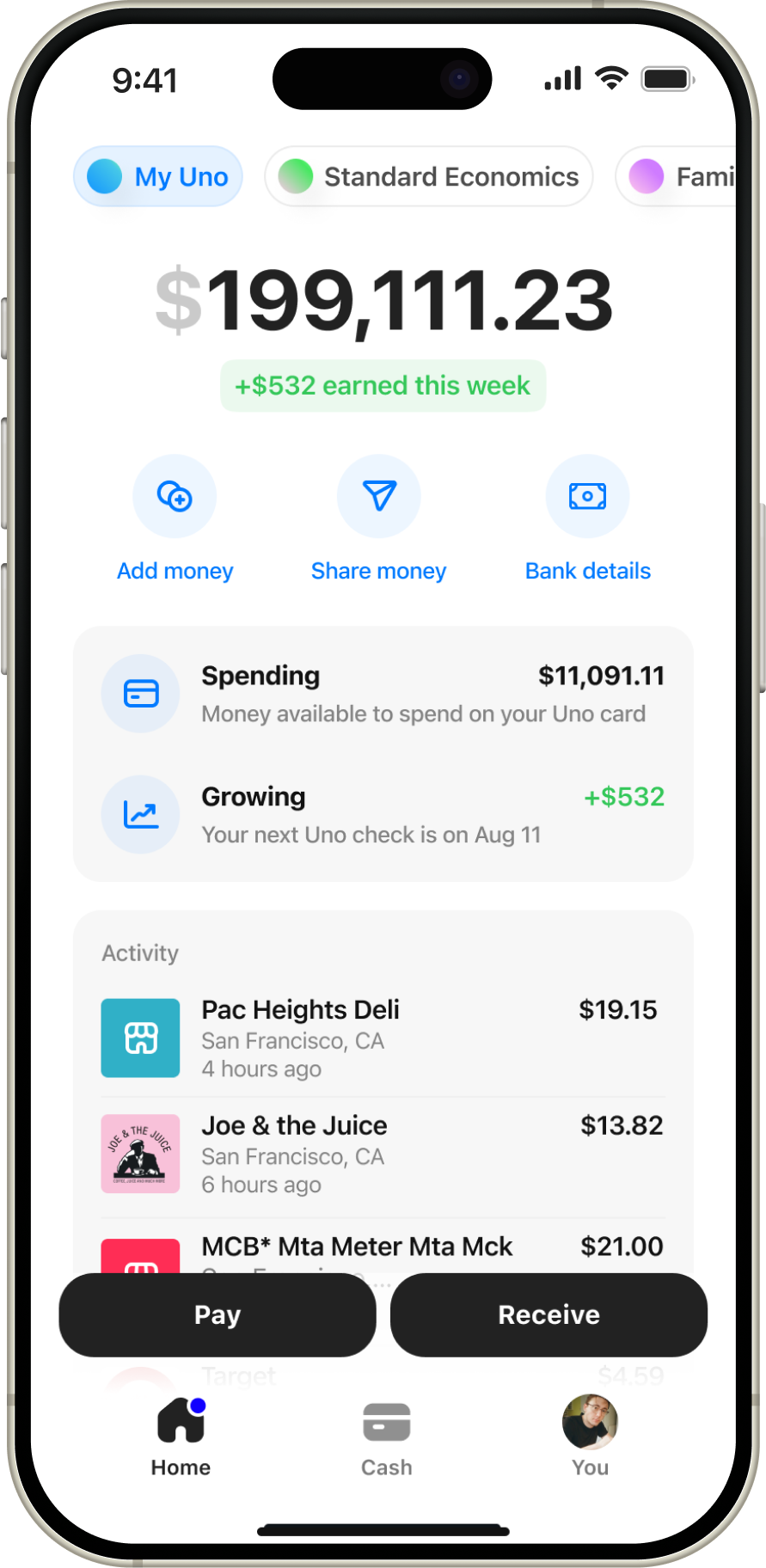This screenshot has width=766, height=1568.
Task: Select the My Uno account chip
Action: coord(158,177)
